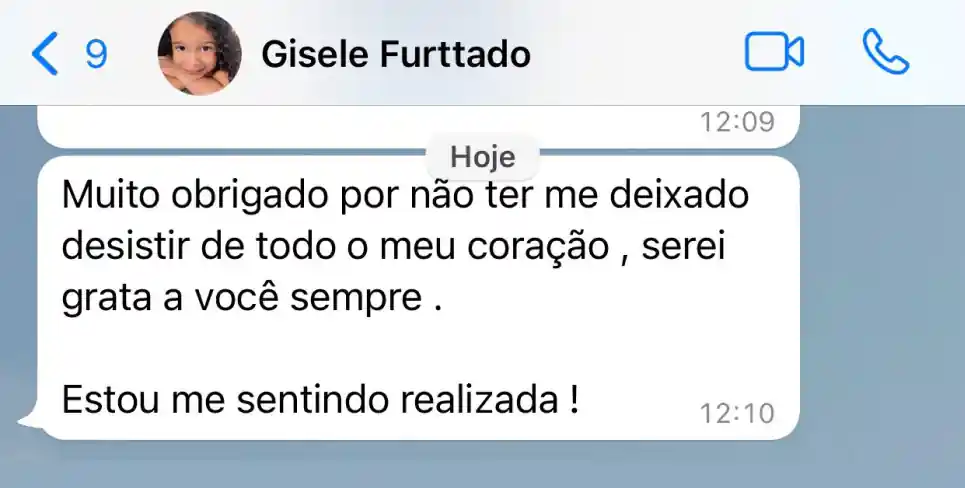Start a video call with Gisele
Screen dimensions: 965x488
tap(774, 52)
